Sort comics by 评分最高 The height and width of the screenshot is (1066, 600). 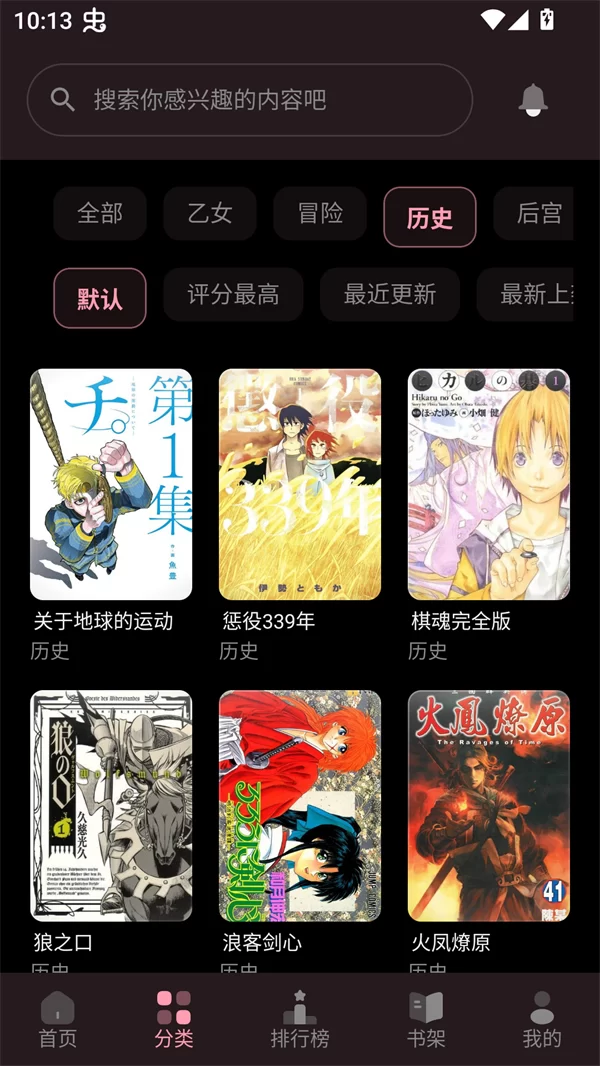click(233, 295)
